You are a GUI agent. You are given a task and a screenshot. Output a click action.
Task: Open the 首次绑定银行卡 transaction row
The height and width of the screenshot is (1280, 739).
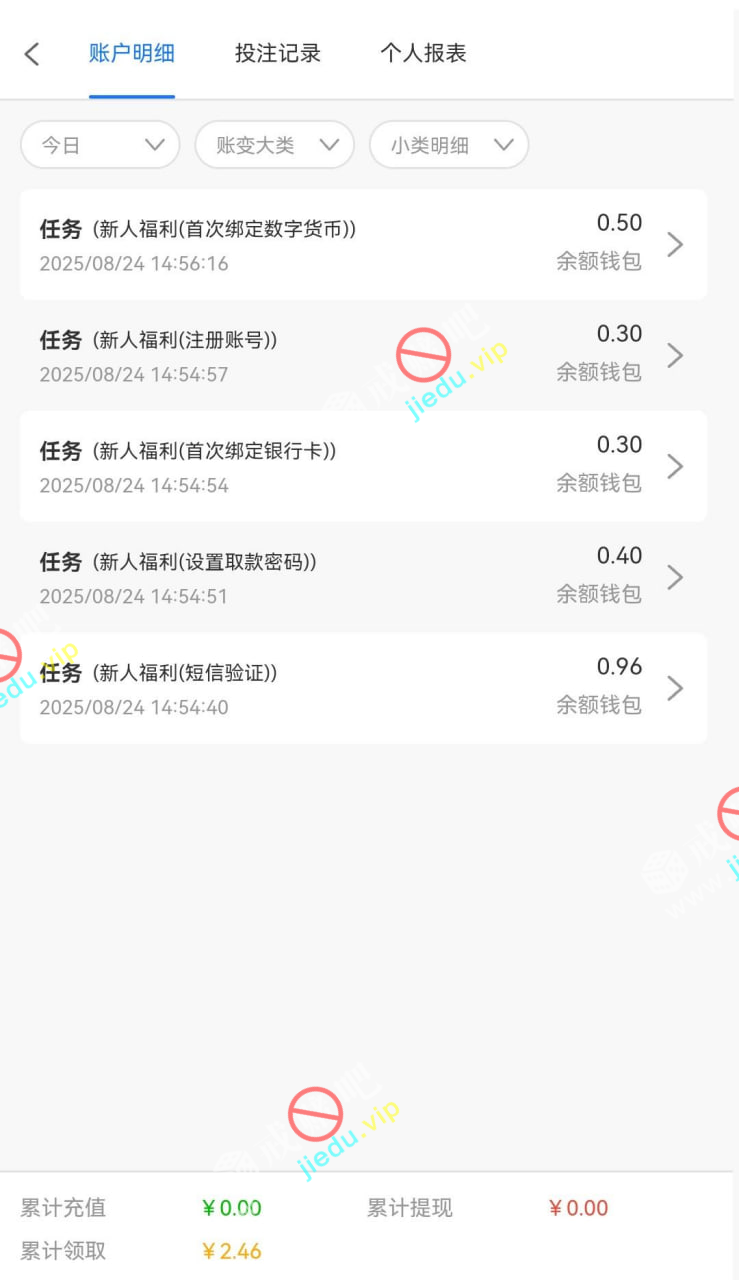click(363, 466)
